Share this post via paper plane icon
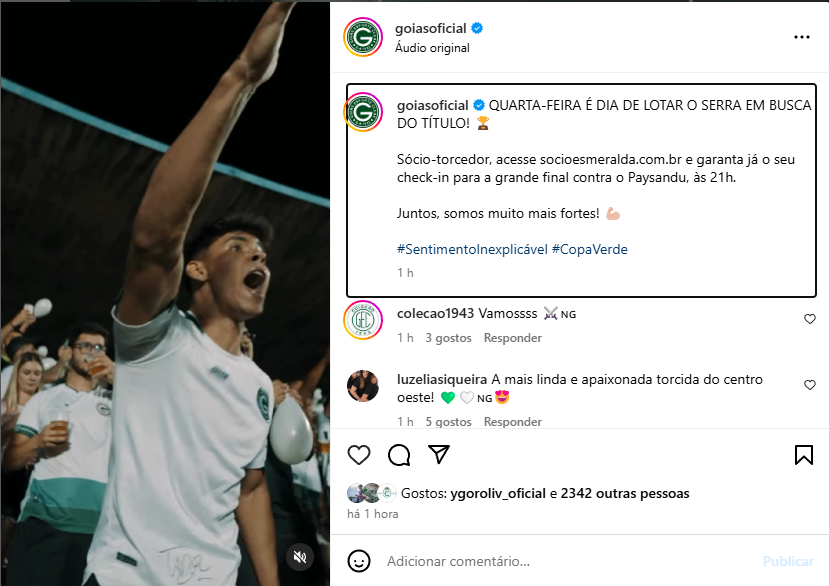This screenshot has height=586, width=829. point(438,455)
